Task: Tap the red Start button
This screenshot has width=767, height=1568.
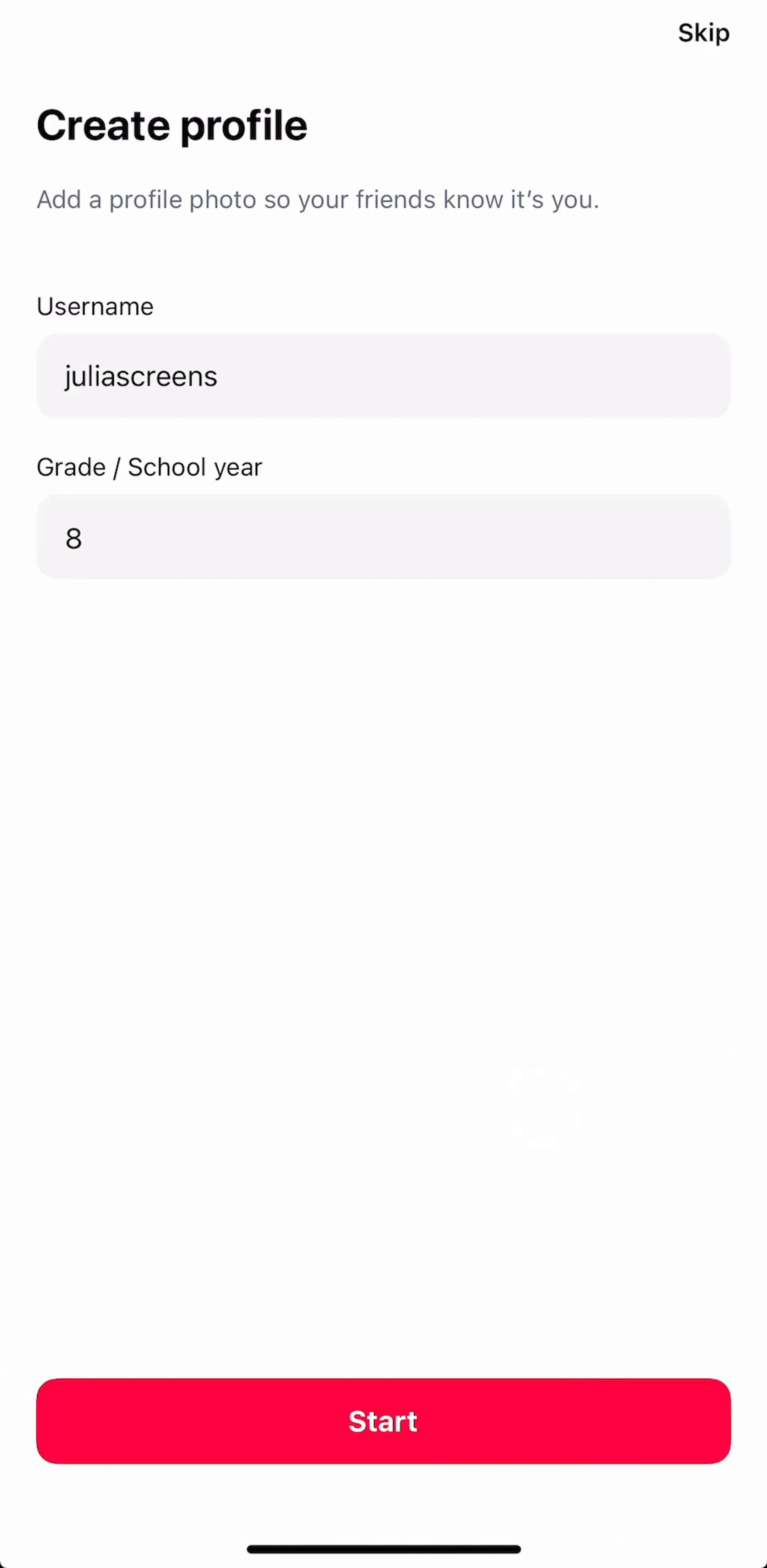Action: click(x=383, y=1421)
